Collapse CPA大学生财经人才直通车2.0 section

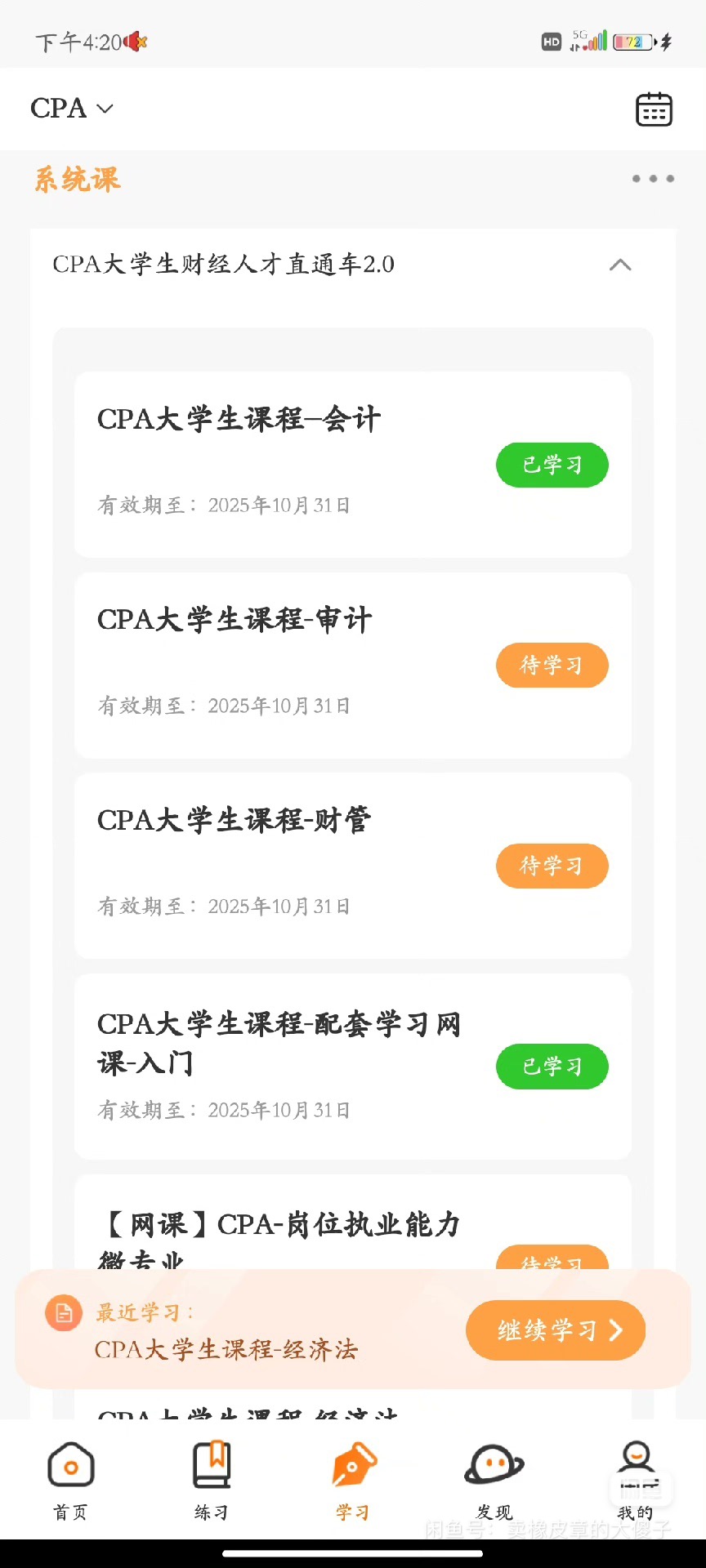[620, 265]
